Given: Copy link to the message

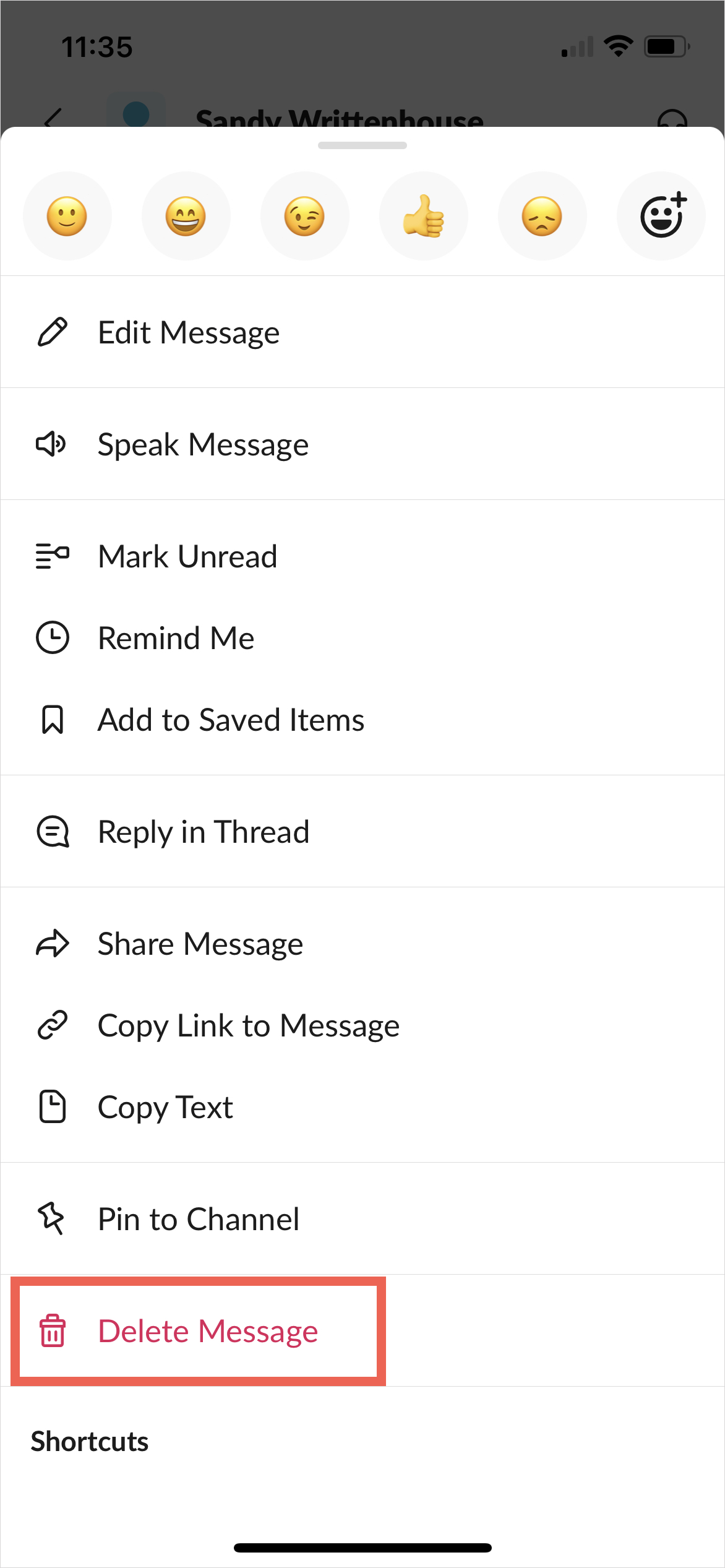Looking at the screenshot, I should point(362,1025).
